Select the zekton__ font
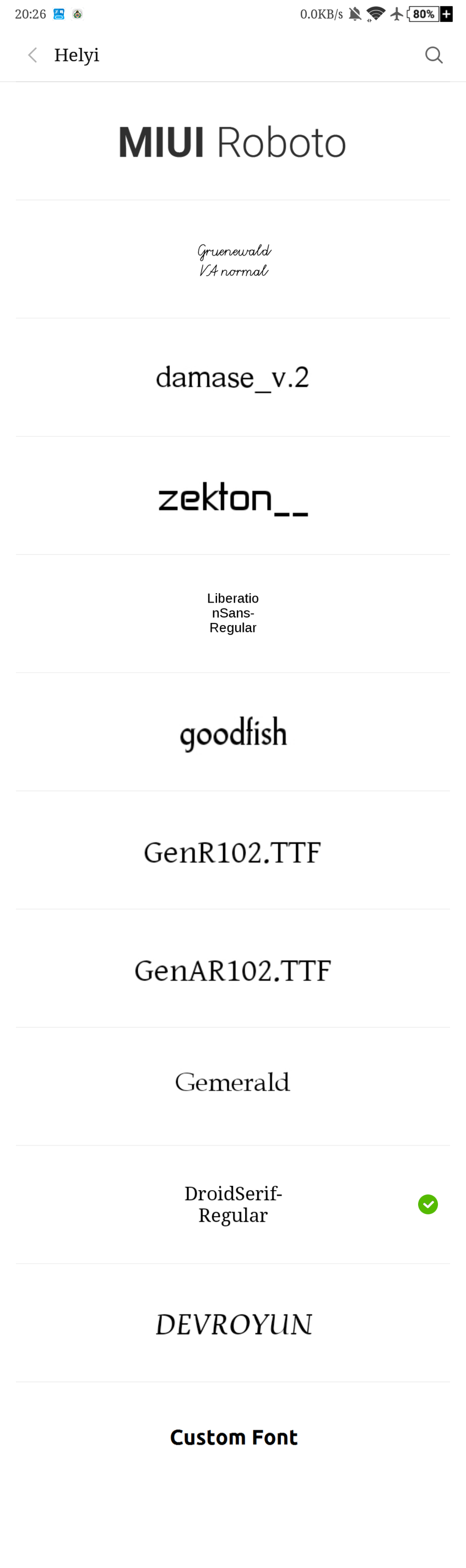 click(232, 497)
